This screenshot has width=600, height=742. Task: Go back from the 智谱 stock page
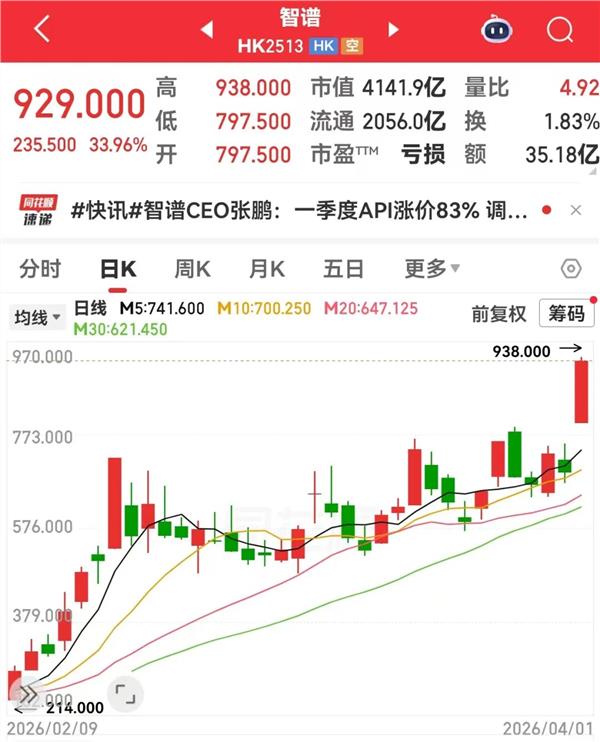coord(41,29)
